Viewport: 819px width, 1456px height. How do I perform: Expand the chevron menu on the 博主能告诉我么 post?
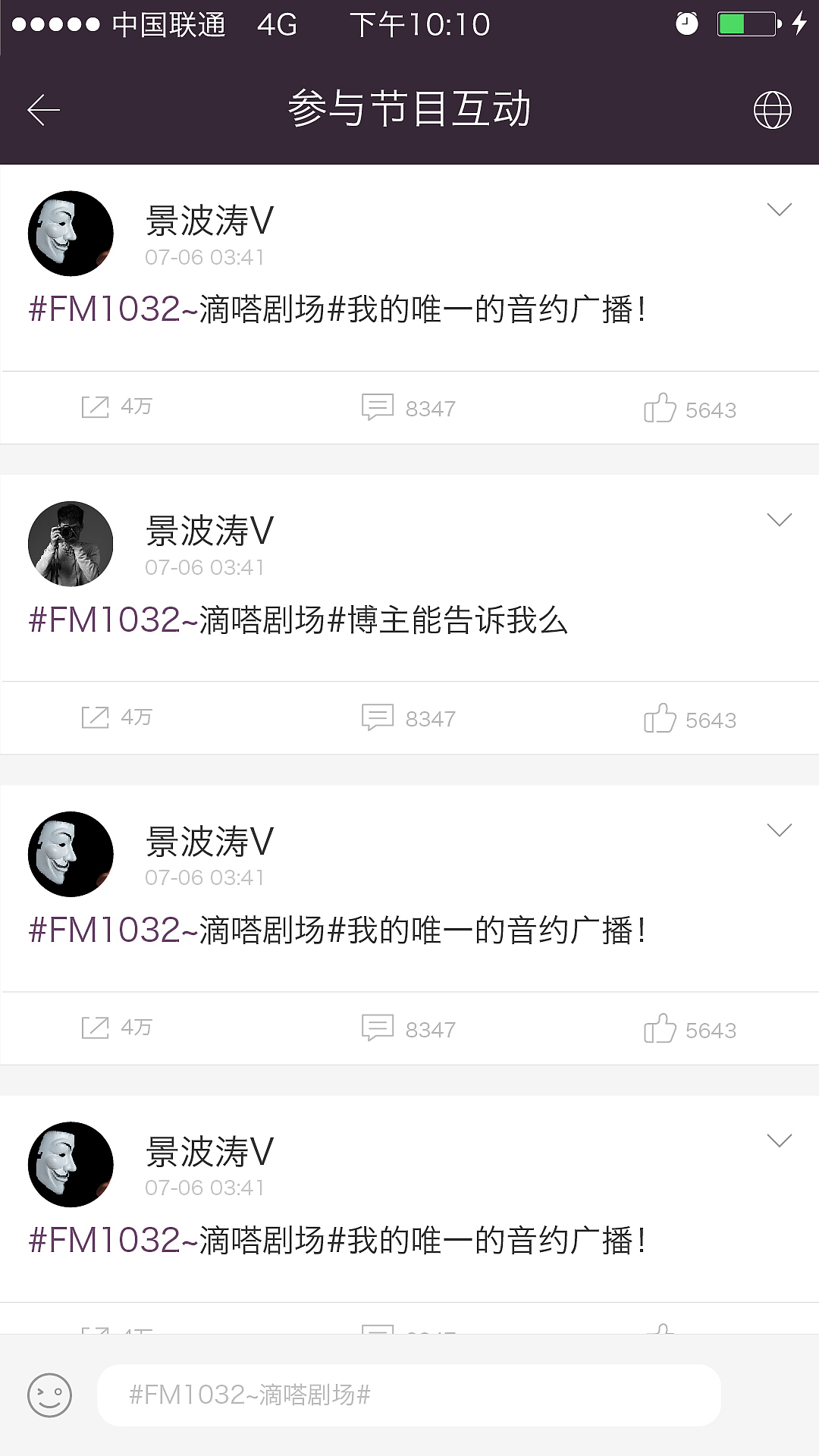point(779,520)
